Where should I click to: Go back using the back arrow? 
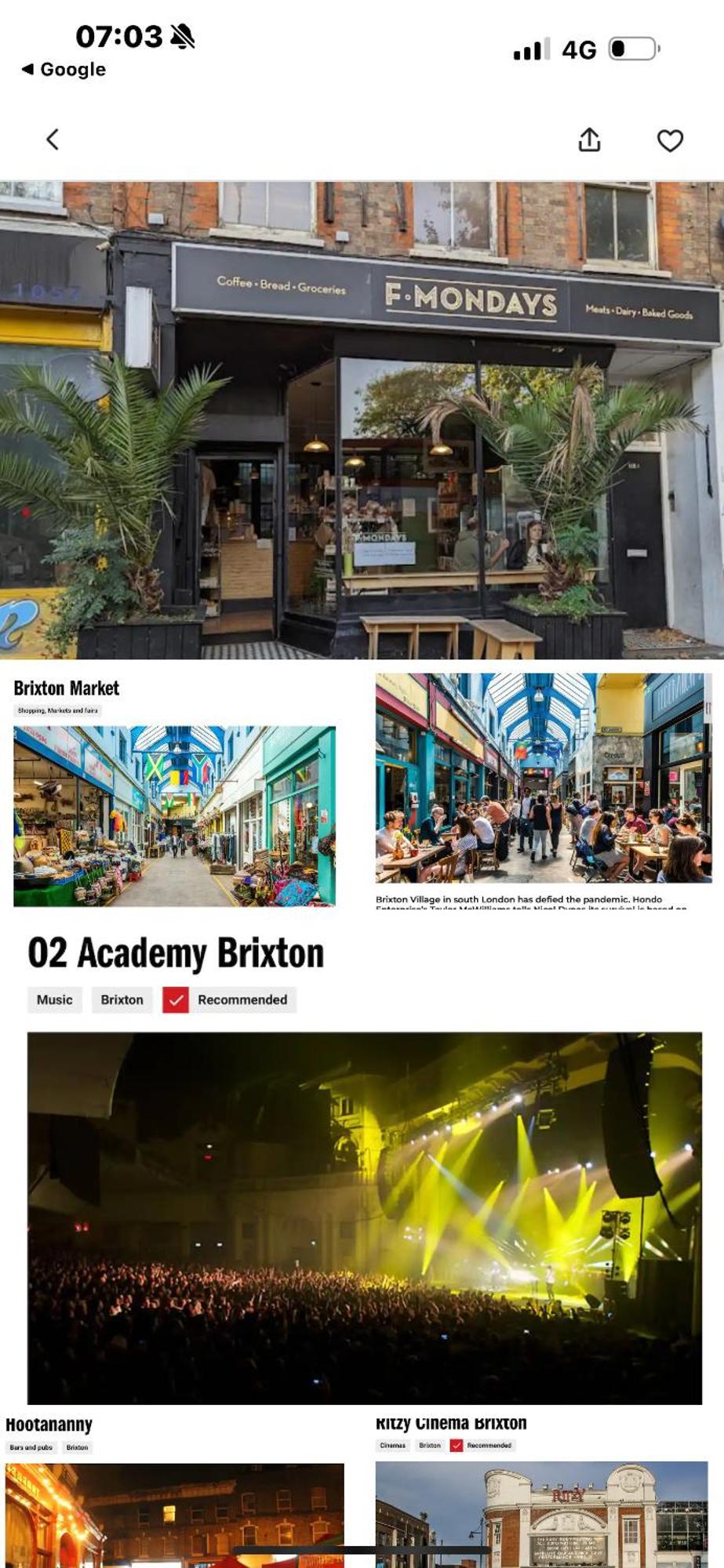click(53, 140)
